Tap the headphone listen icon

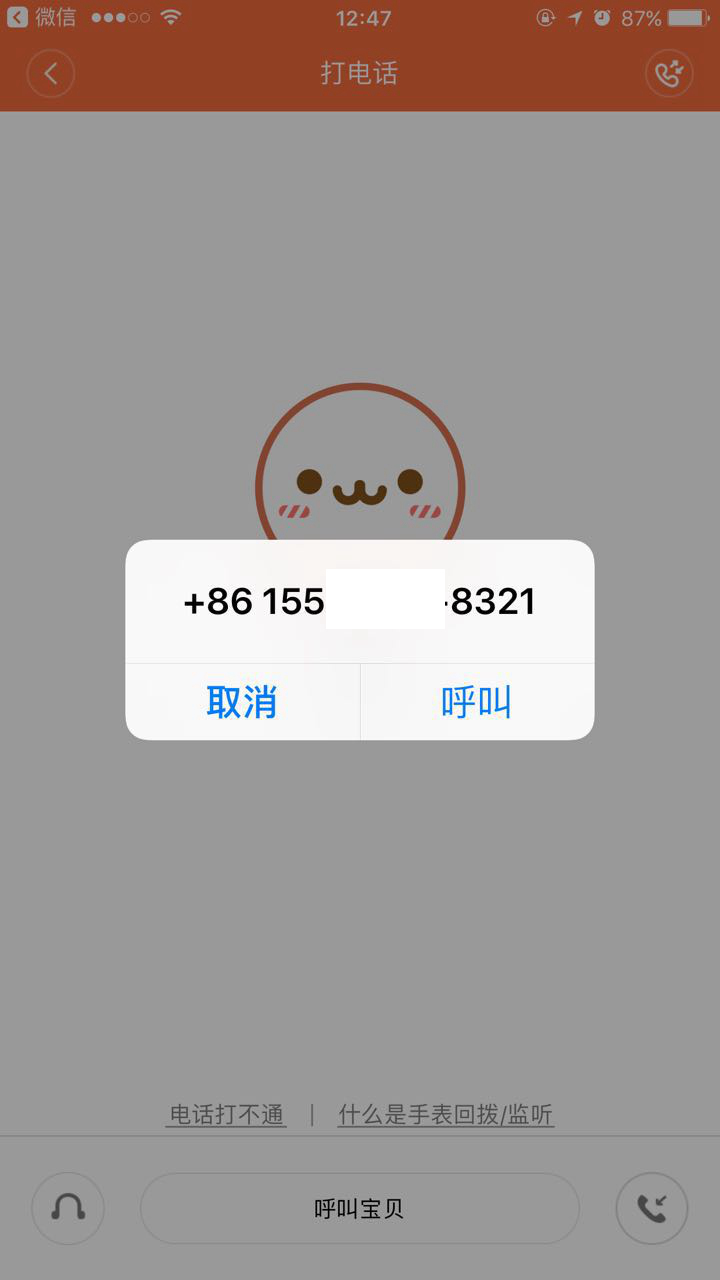coord(67,1208)
